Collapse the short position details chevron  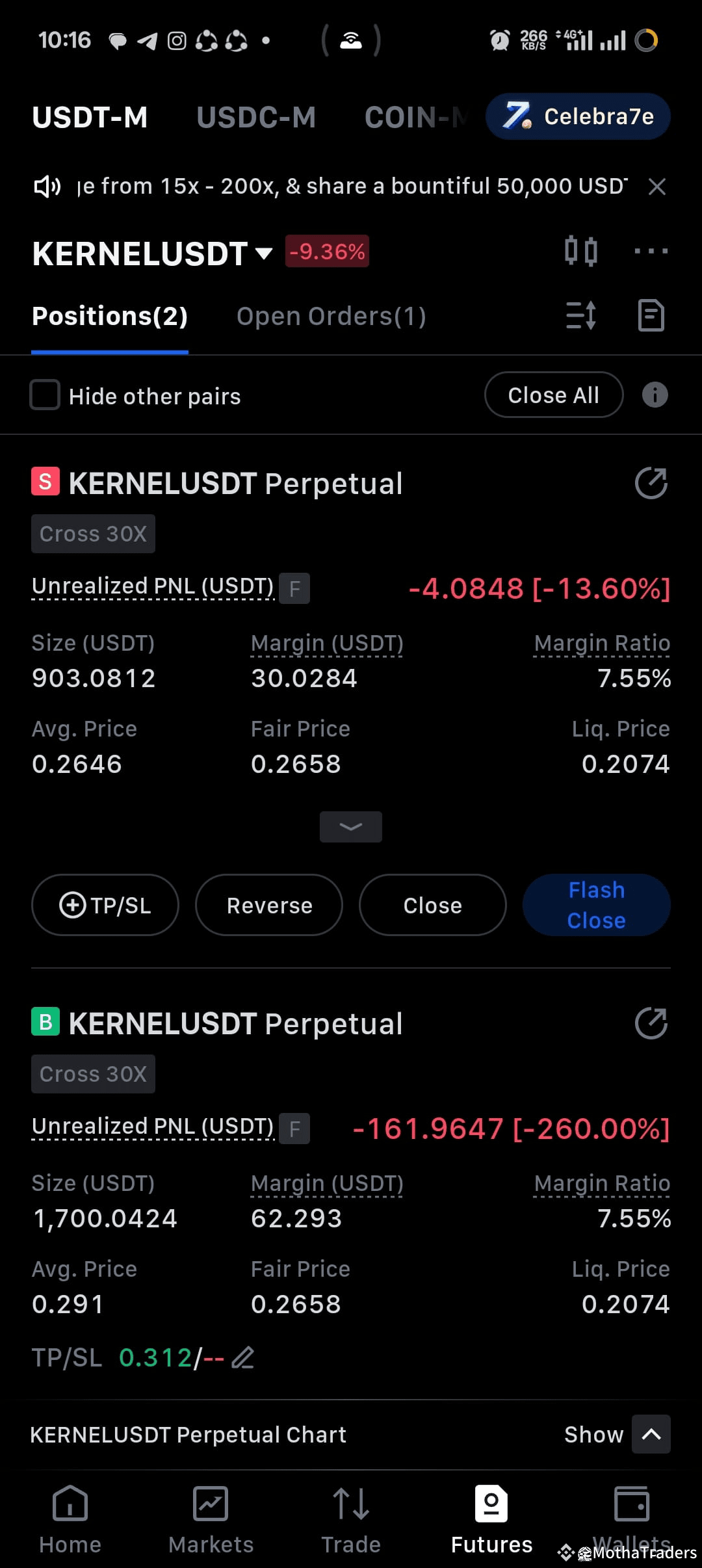coord(350,826)
